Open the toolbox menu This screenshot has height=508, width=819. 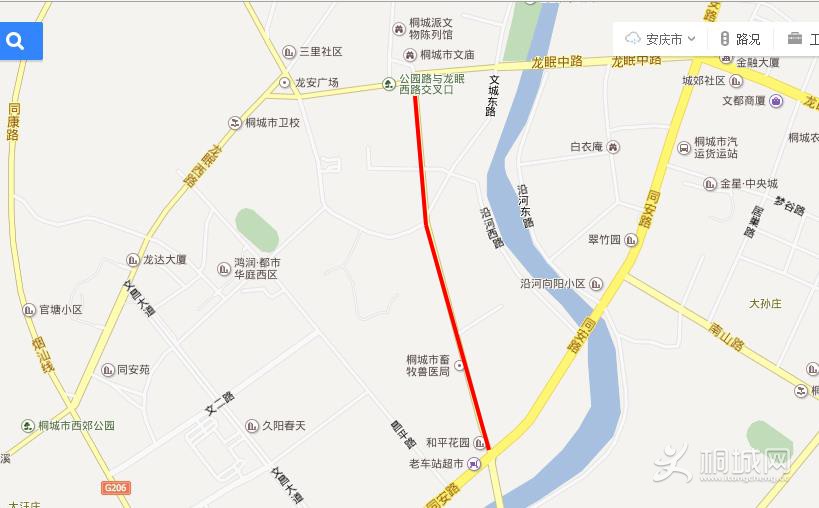point(801,39)
